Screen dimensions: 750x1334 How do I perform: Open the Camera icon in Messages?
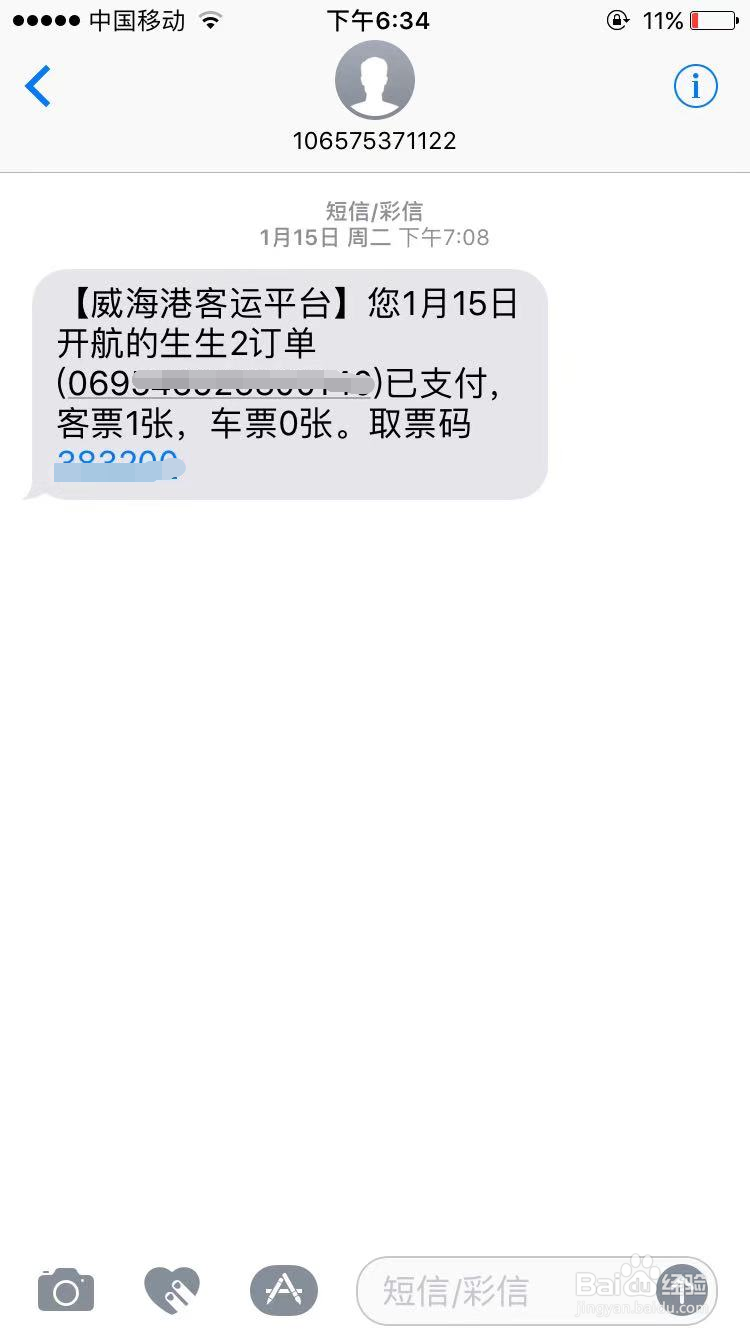click(x=65, y=1290)
